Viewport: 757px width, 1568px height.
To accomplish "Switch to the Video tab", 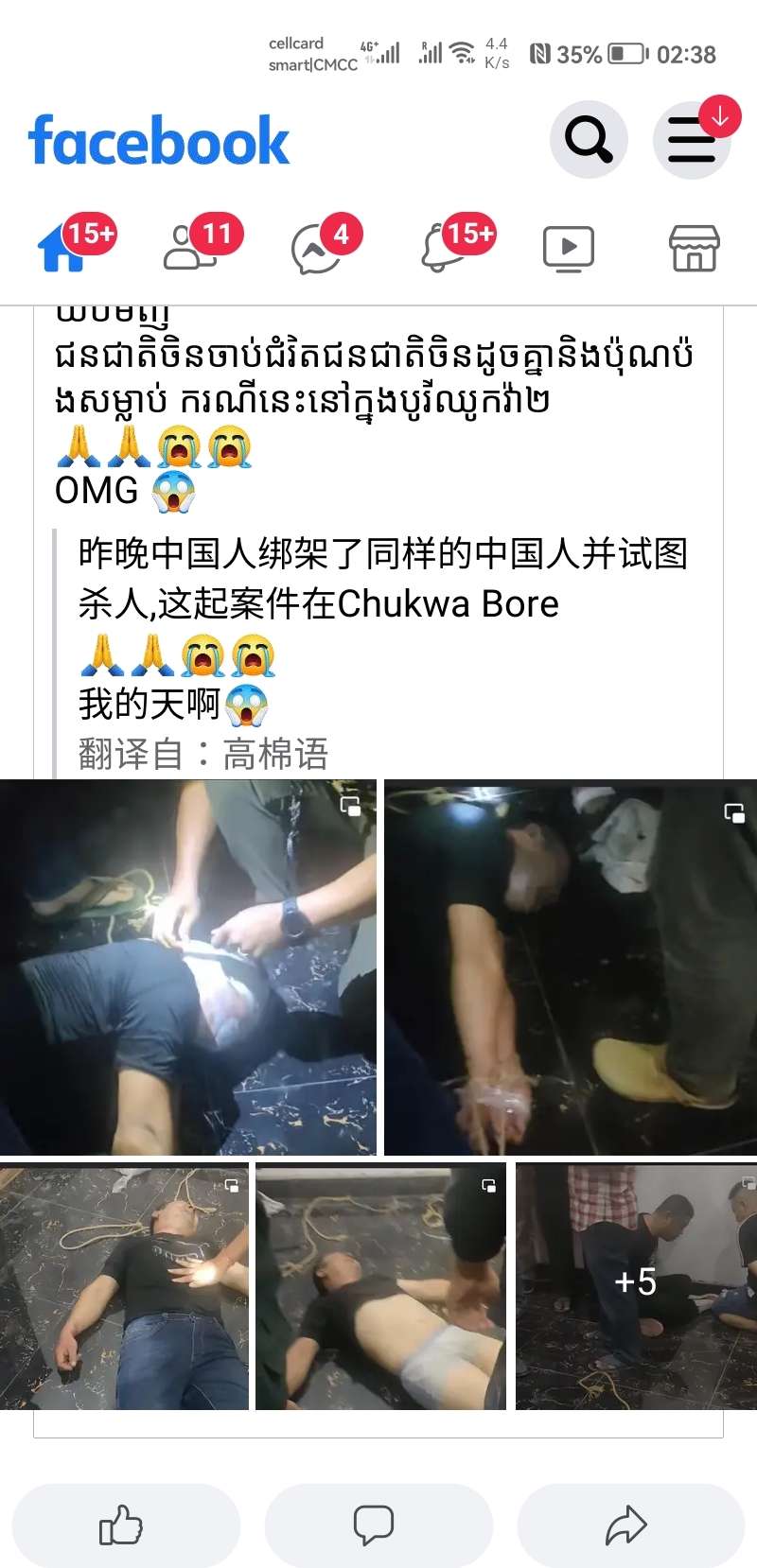I will (x=568, y=250).
